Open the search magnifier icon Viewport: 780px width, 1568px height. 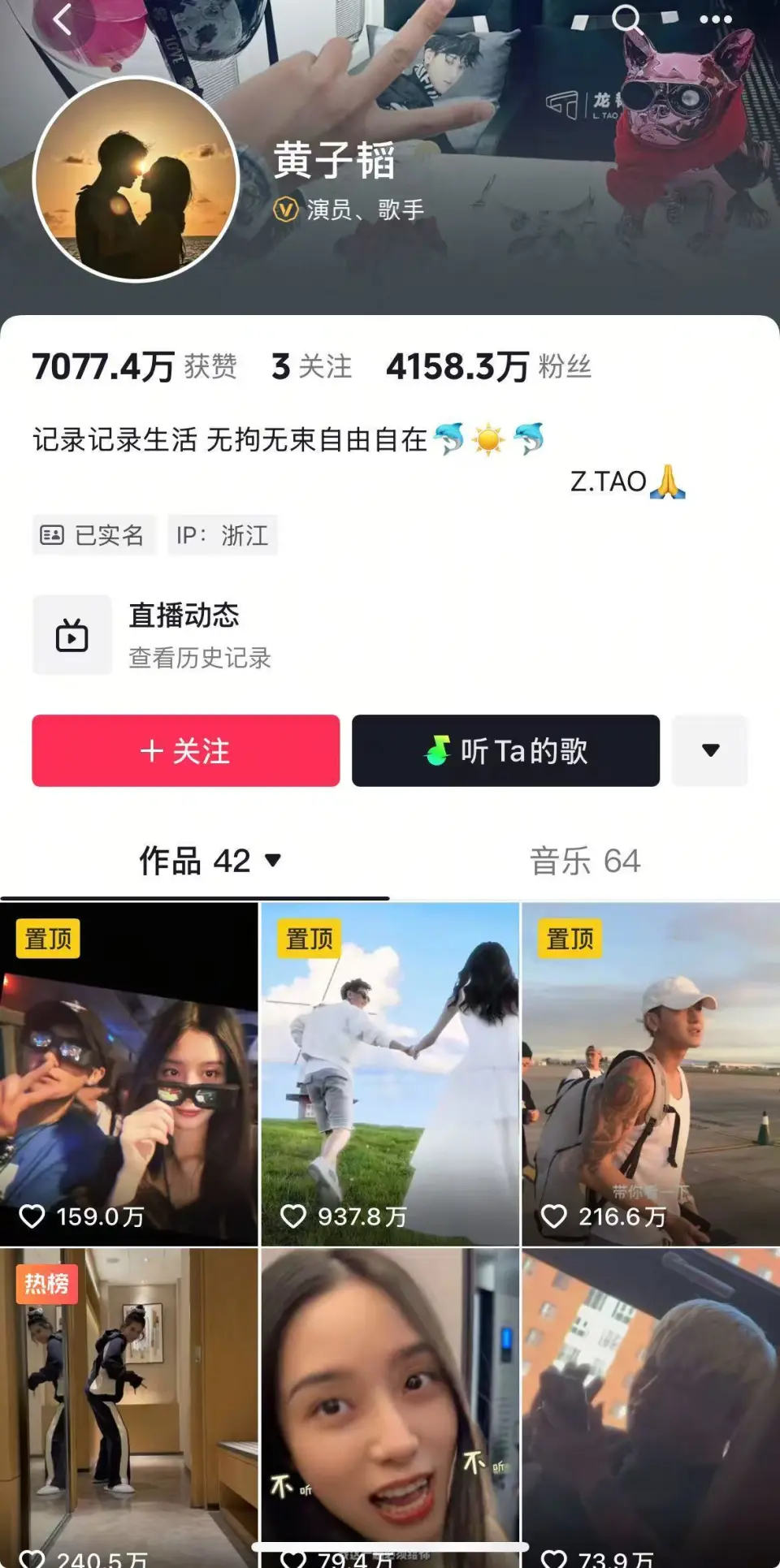pos(626,19)
